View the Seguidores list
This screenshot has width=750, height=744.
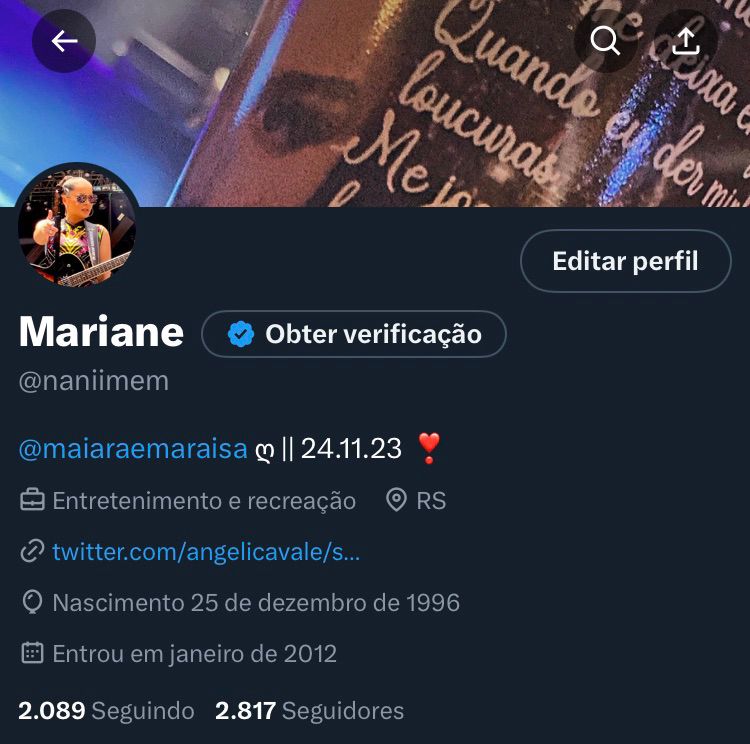pyautogui.click(x=310, y=711)
